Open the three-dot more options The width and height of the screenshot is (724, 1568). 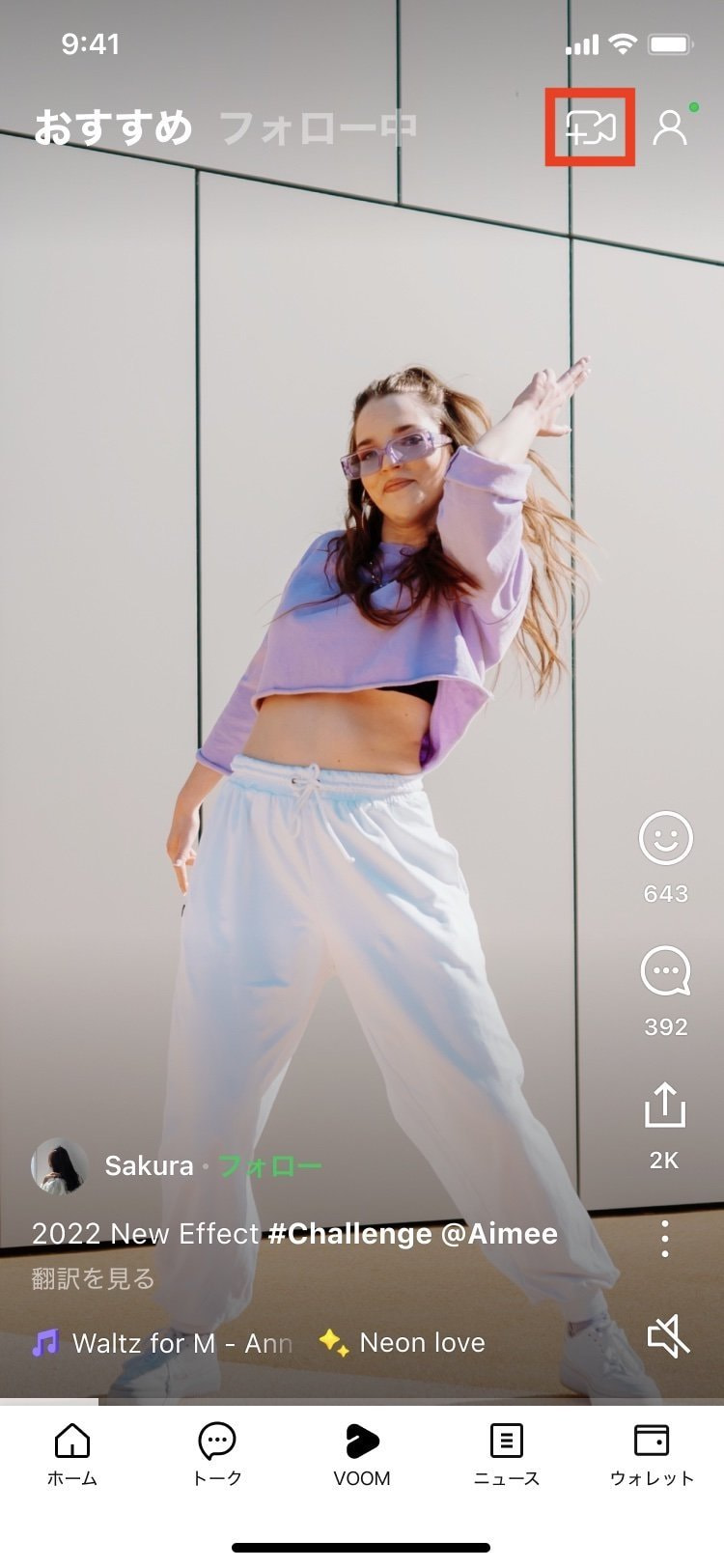[x=664, y=1238]
